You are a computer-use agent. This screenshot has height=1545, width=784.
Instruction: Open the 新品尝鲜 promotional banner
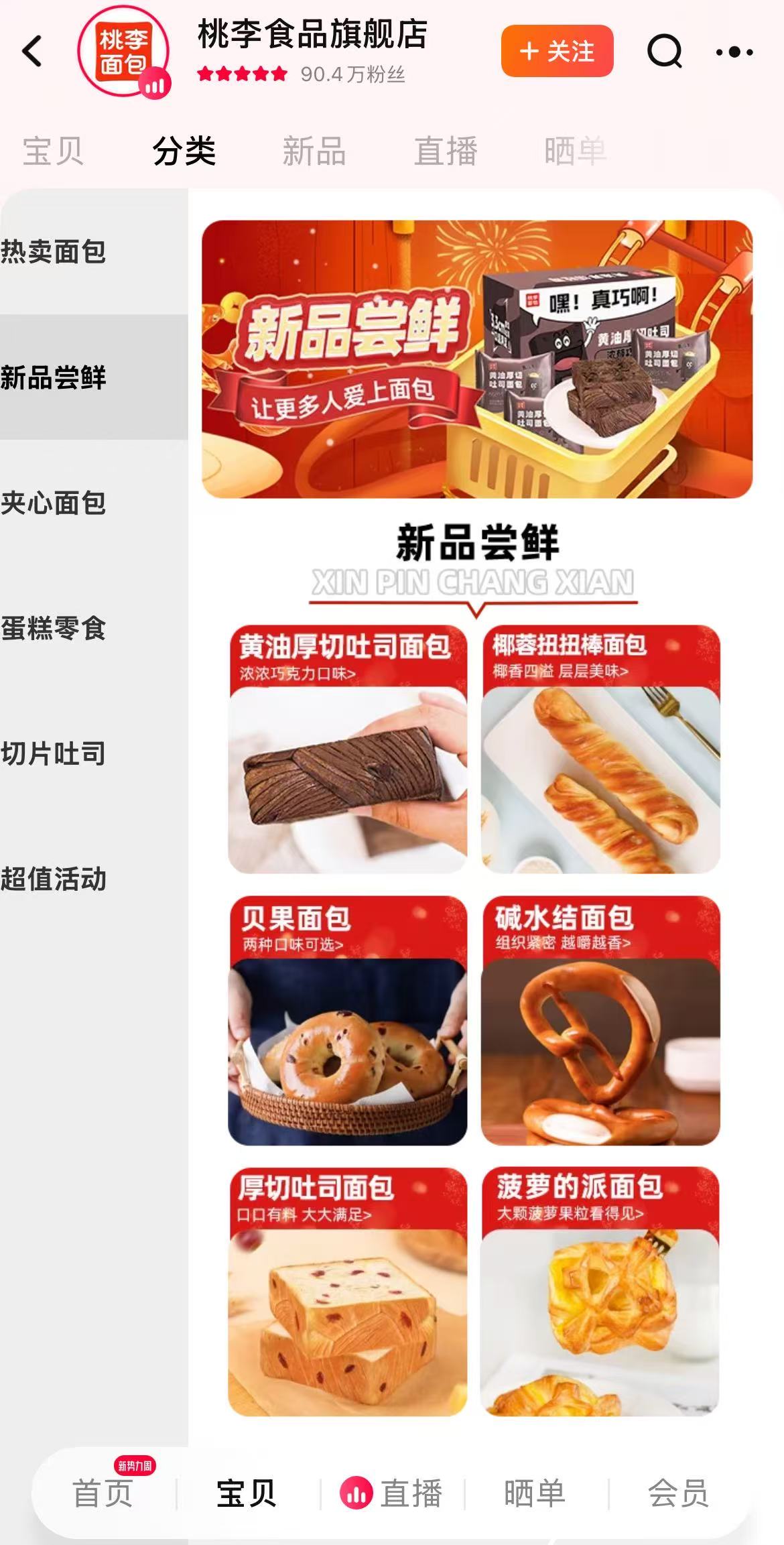[x=476, y=359]
